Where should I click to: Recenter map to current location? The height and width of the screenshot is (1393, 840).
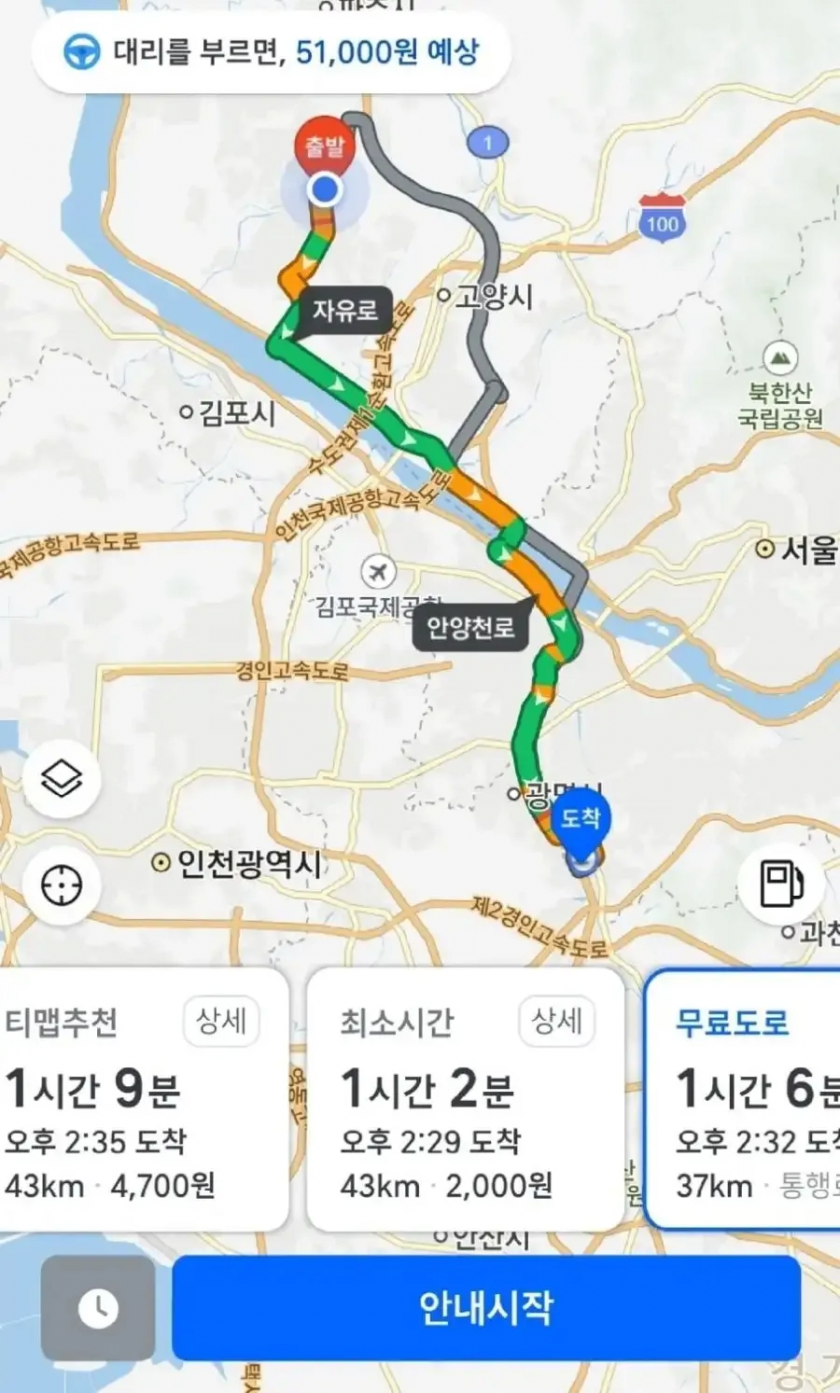click(62, 885)
